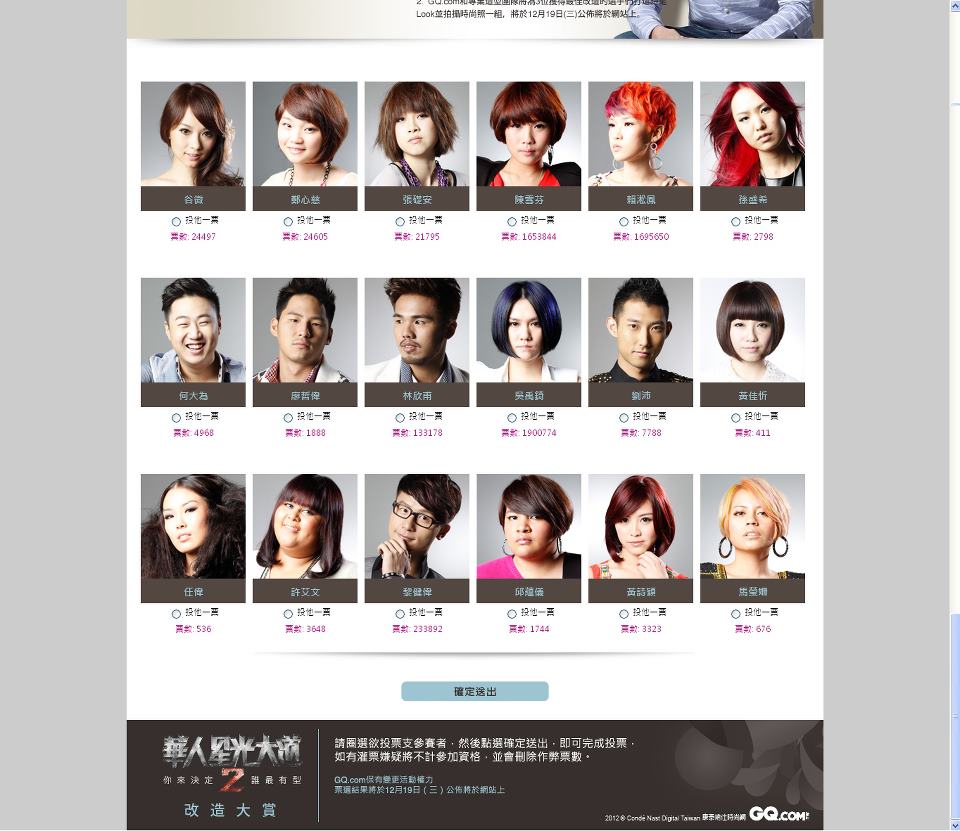The height and width of the screenshot is (831, 960).
Task: Pick the vote option for 黎健偉
Action: click(x=400, y=614)
